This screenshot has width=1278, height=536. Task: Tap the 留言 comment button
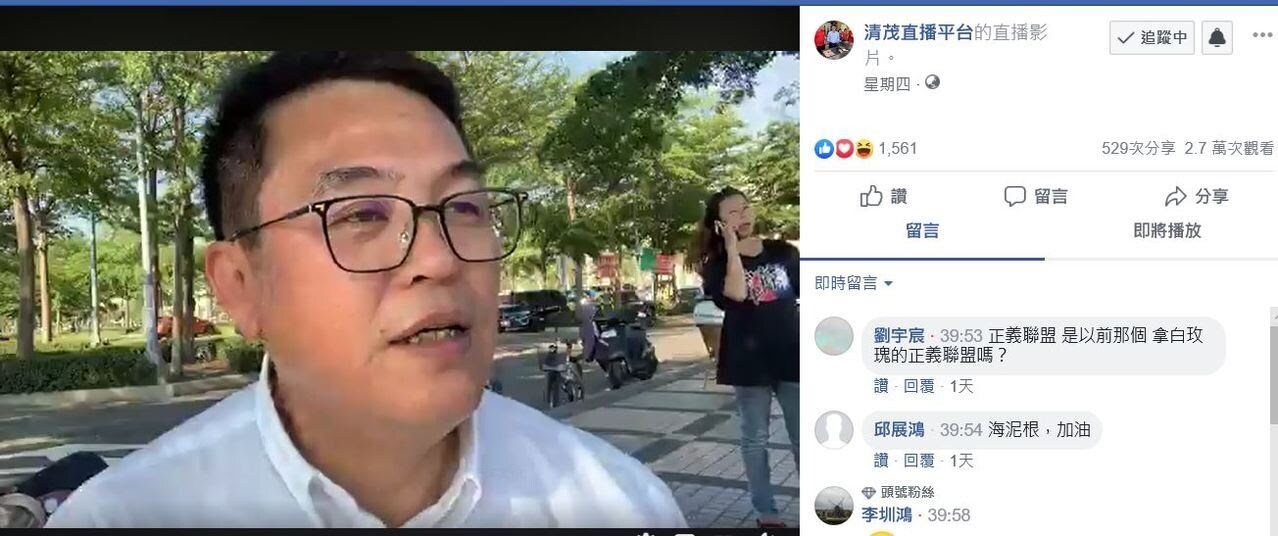click(x=1036, y=196)
